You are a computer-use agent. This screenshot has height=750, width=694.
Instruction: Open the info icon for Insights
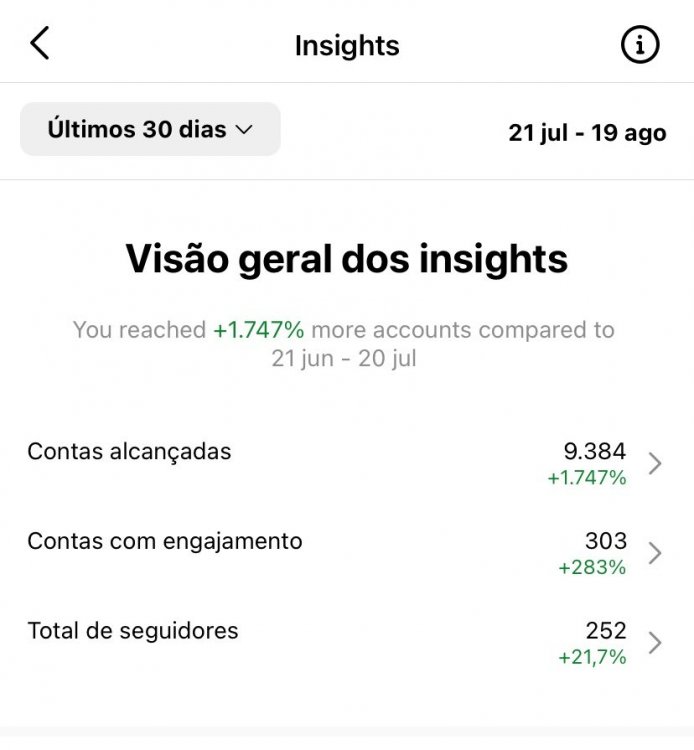[x=641, y=45]
